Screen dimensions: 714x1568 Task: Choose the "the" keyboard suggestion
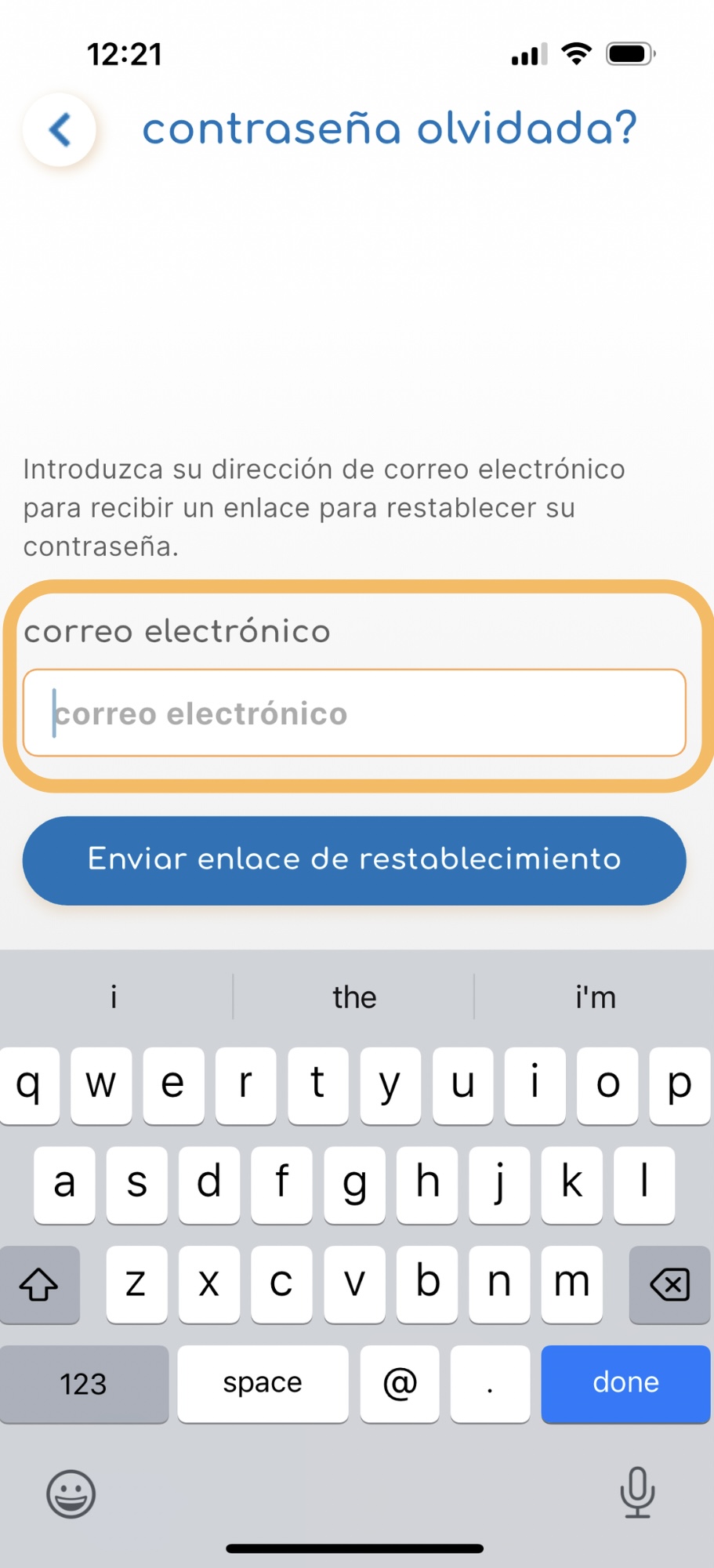354,997
